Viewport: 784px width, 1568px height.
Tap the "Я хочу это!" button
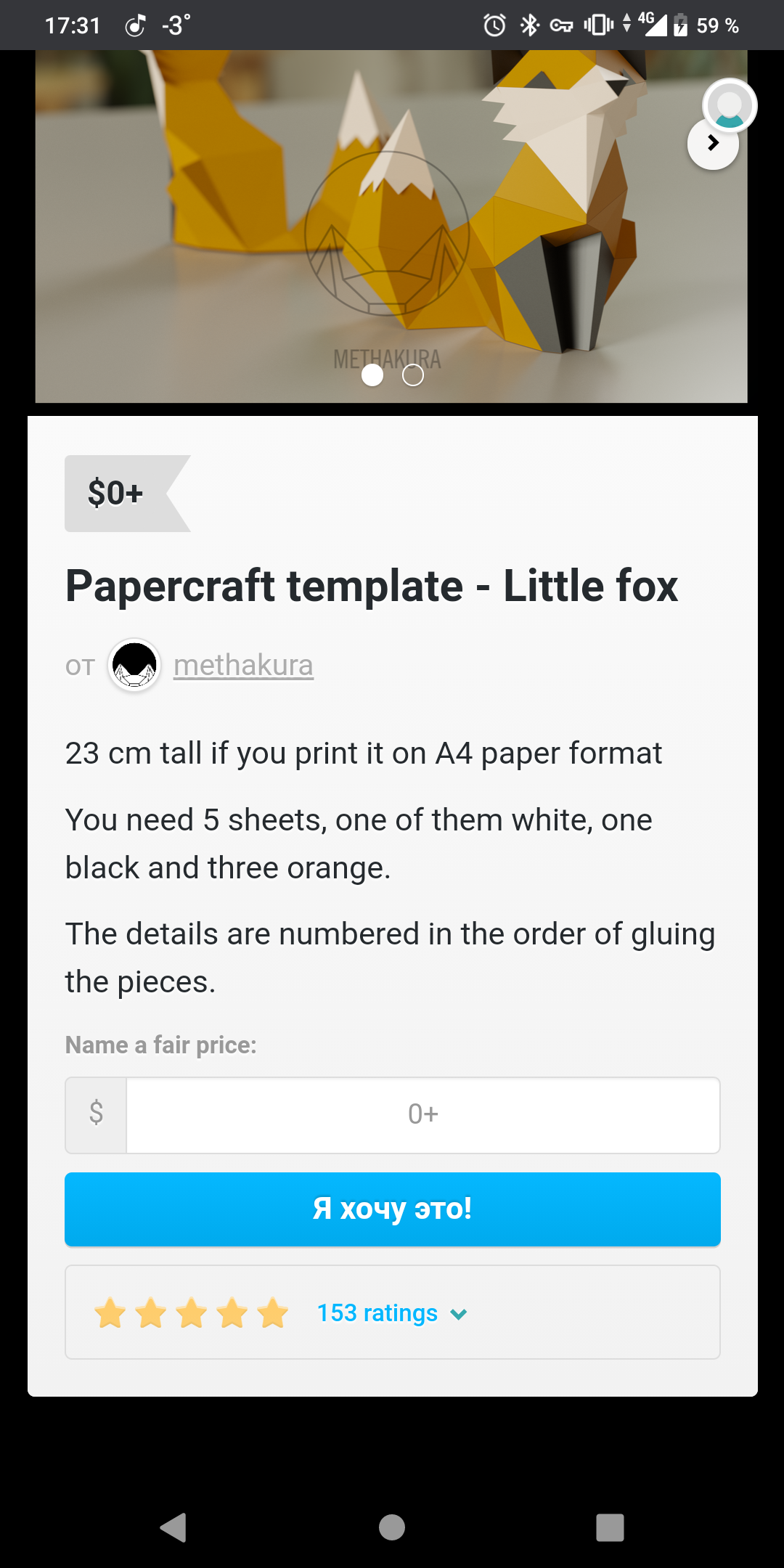tap(393, 1209)
